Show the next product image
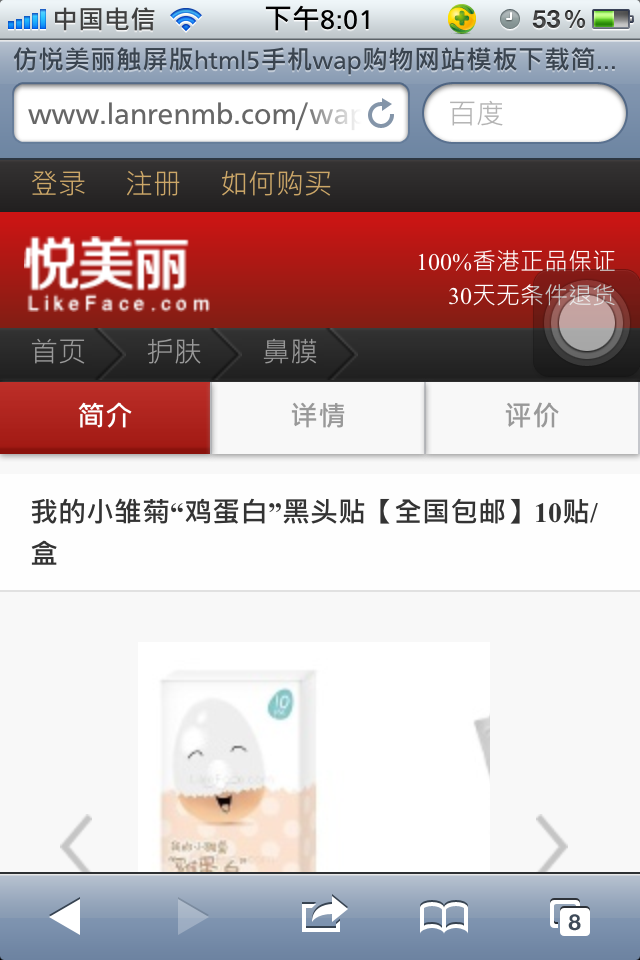The width and height of the screenshot is (640, 960). click(x=552, y=845)
